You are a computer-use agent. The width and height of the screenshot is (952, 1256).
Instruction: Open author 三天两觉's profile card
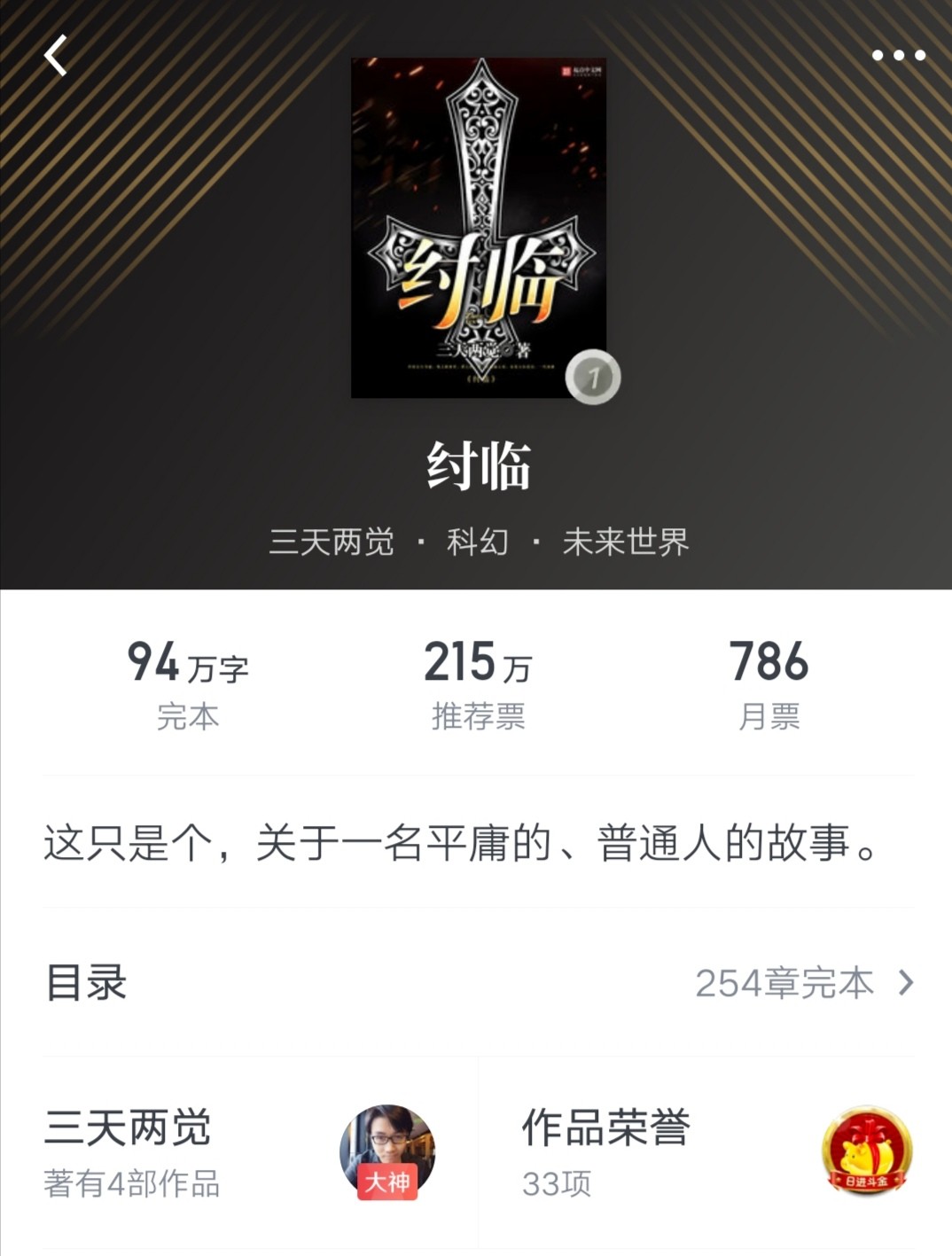click(x=239, y=1151)
